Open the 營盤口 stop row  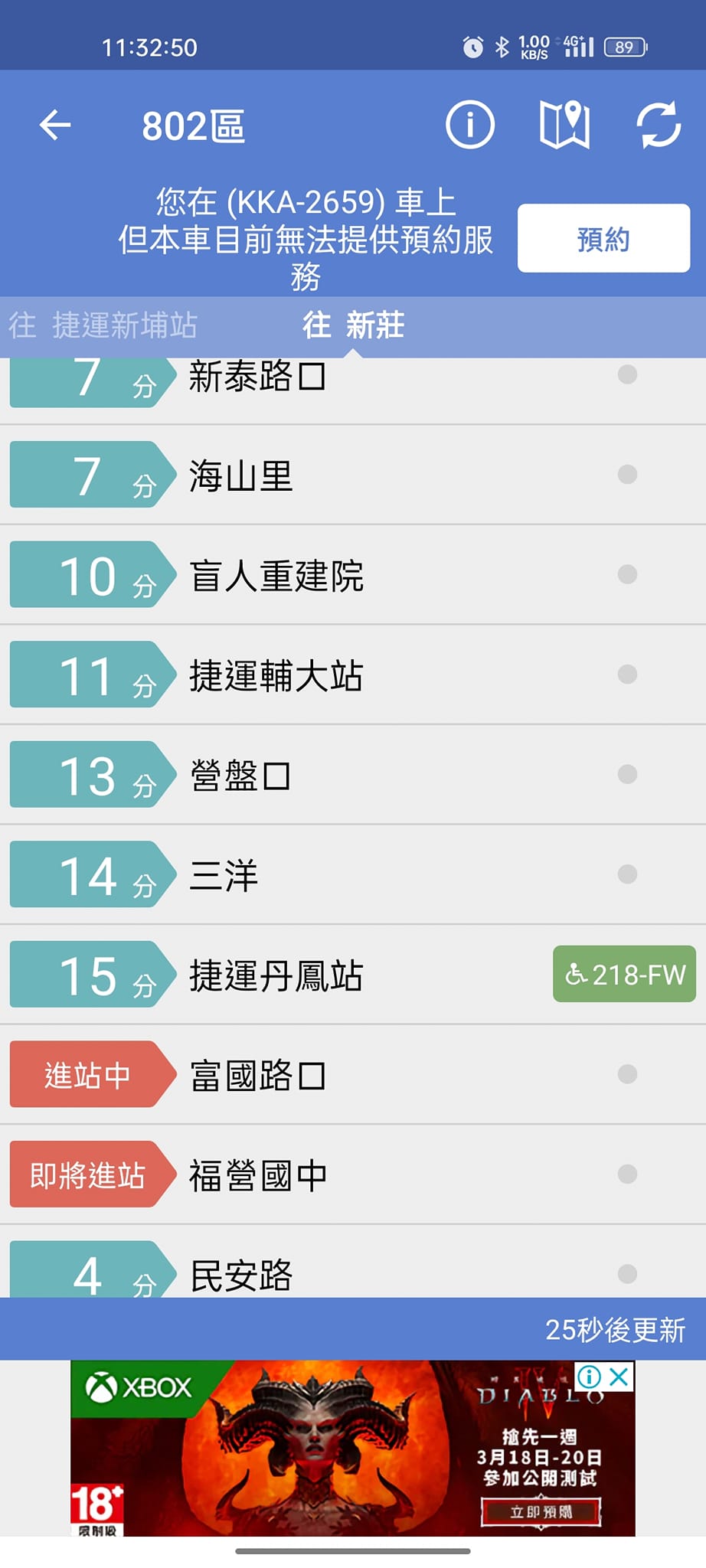353,775
